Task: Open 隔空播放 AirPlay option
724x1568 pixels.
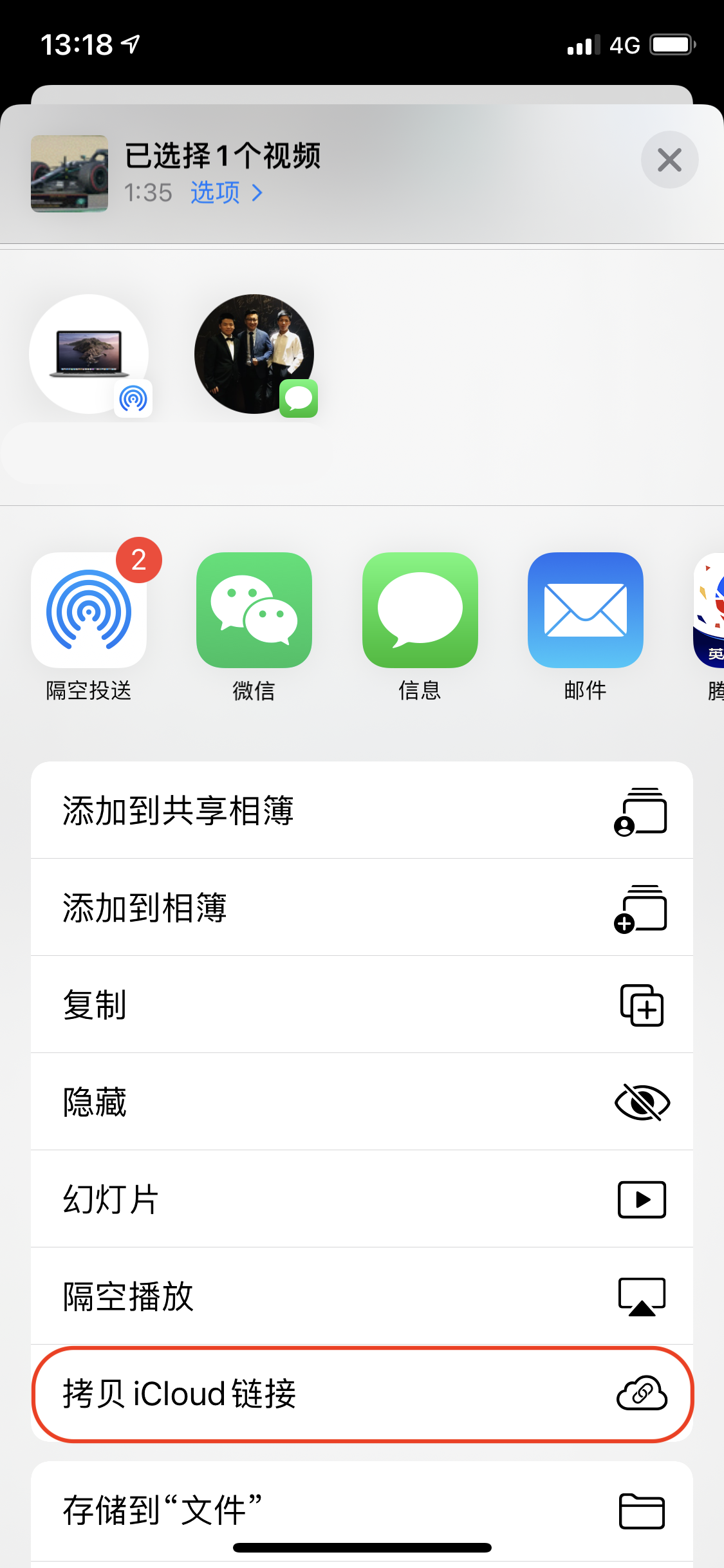Action: [x=362, y=1296]
